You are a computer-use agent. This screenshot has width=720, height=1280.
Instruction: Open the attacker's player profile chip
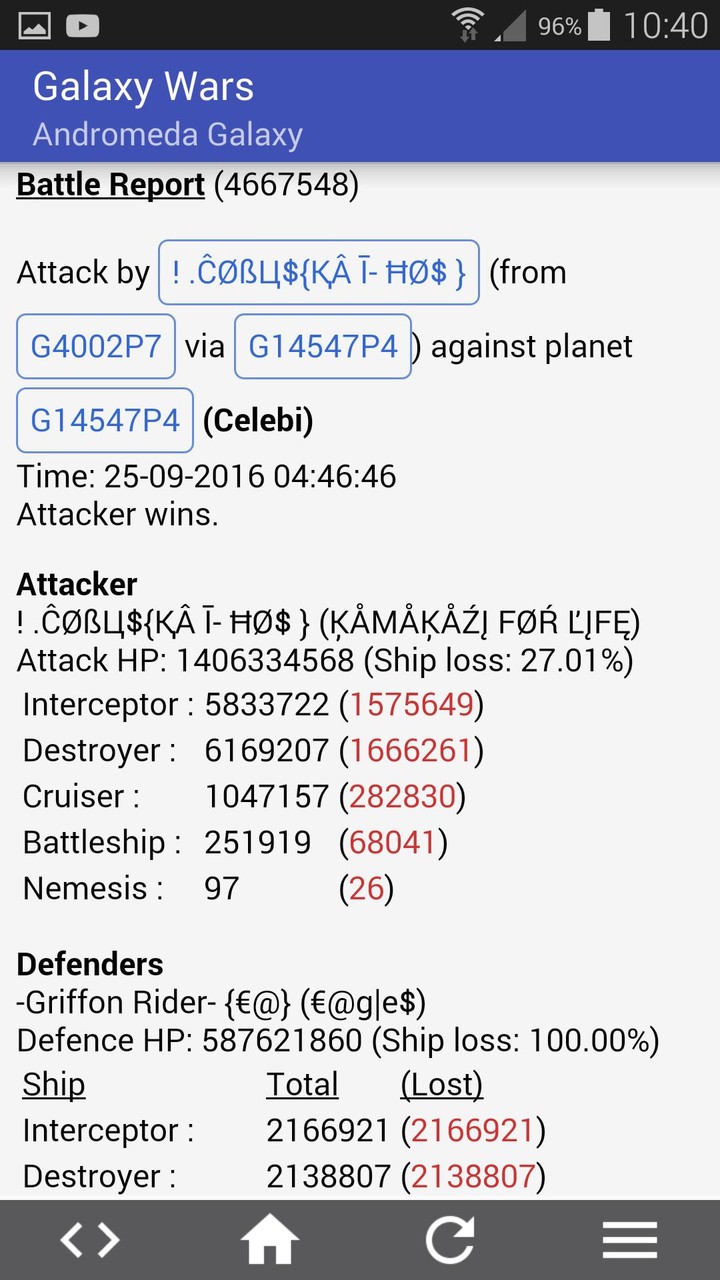318,273
